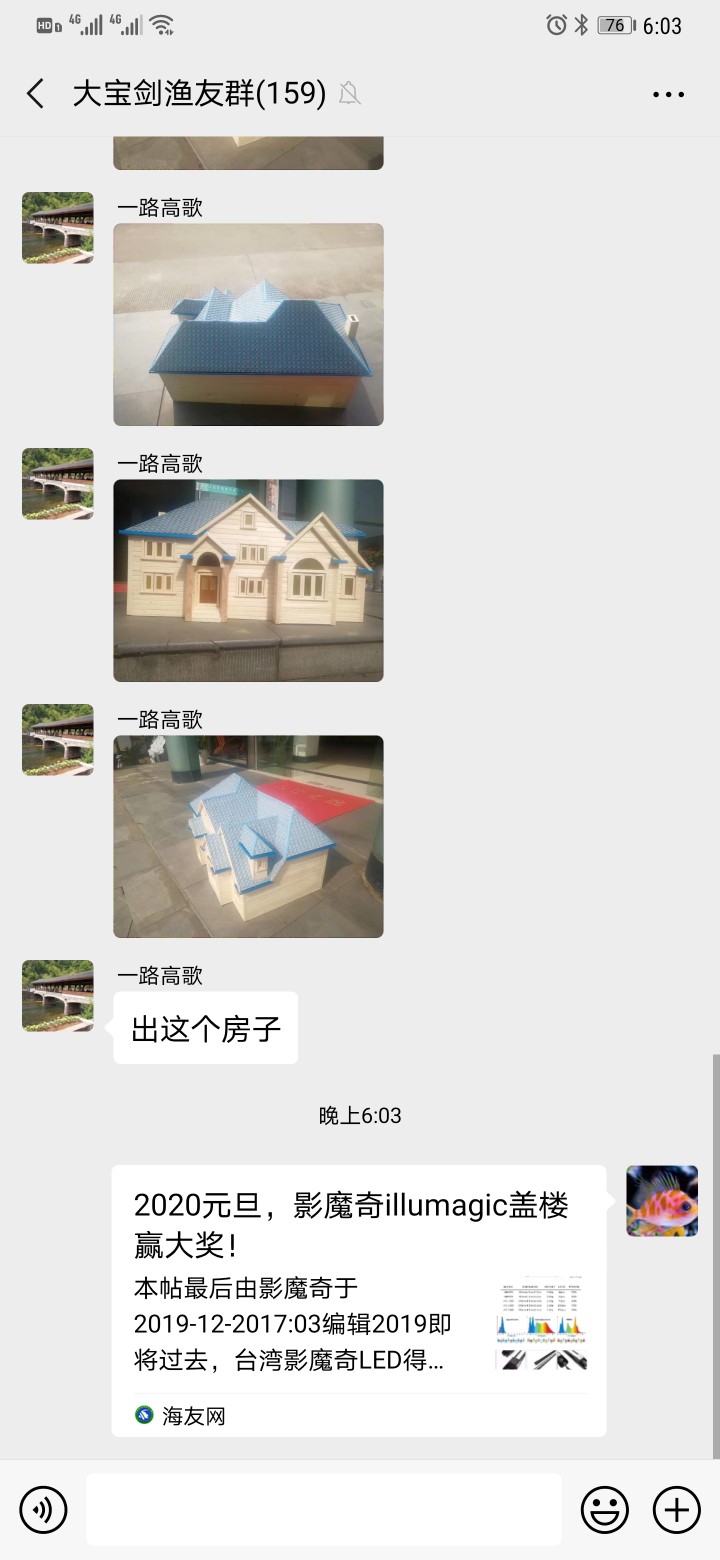View the house front facade photo
The width and height of the screenshot is (720, 1560).
pyautogui.click(x=248, y=580)
